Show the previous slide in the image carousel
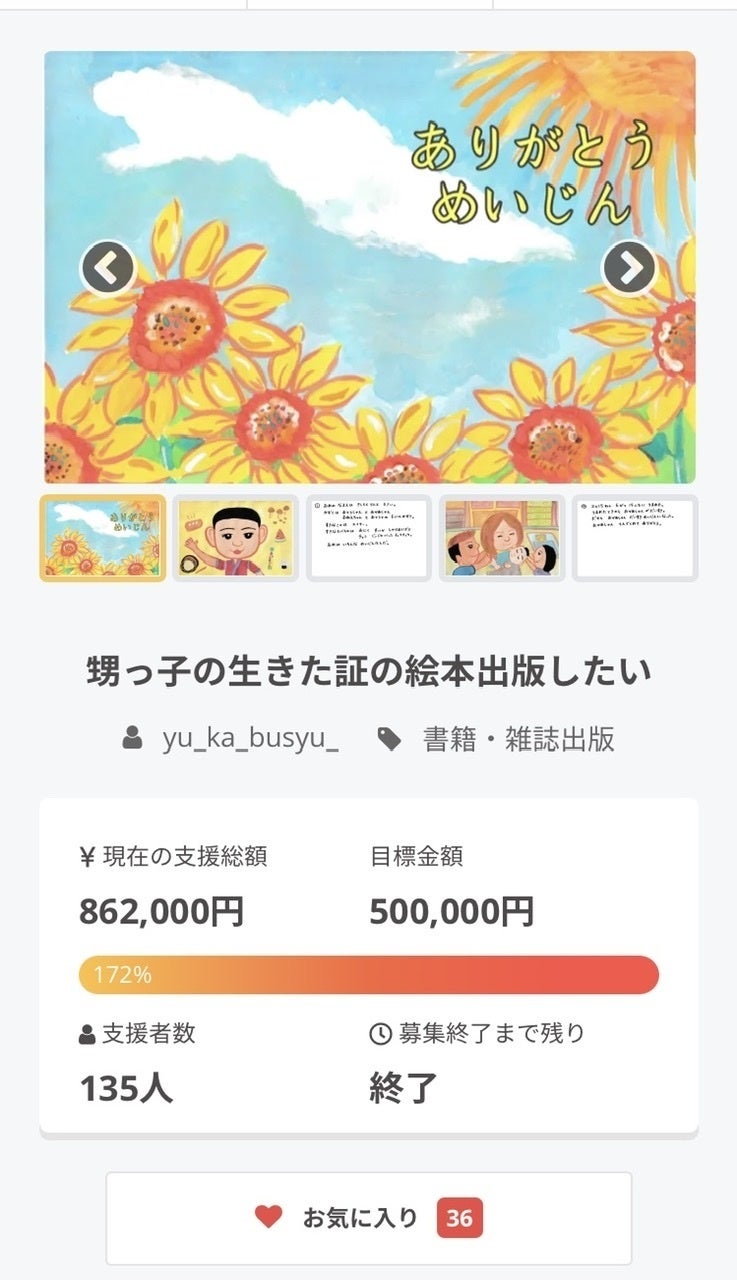Image resolution: width=737 pixels, height=1280 pixels. point(107,267)
